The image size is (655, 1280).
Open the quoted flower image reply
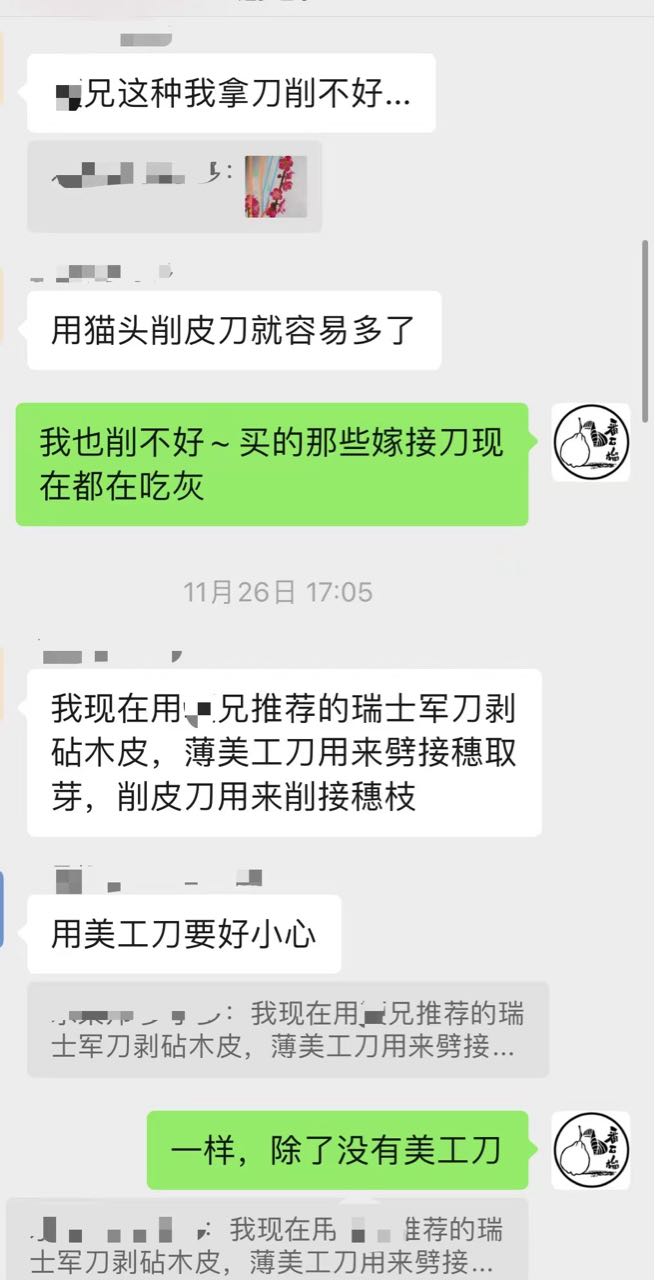tap(174, 187)
